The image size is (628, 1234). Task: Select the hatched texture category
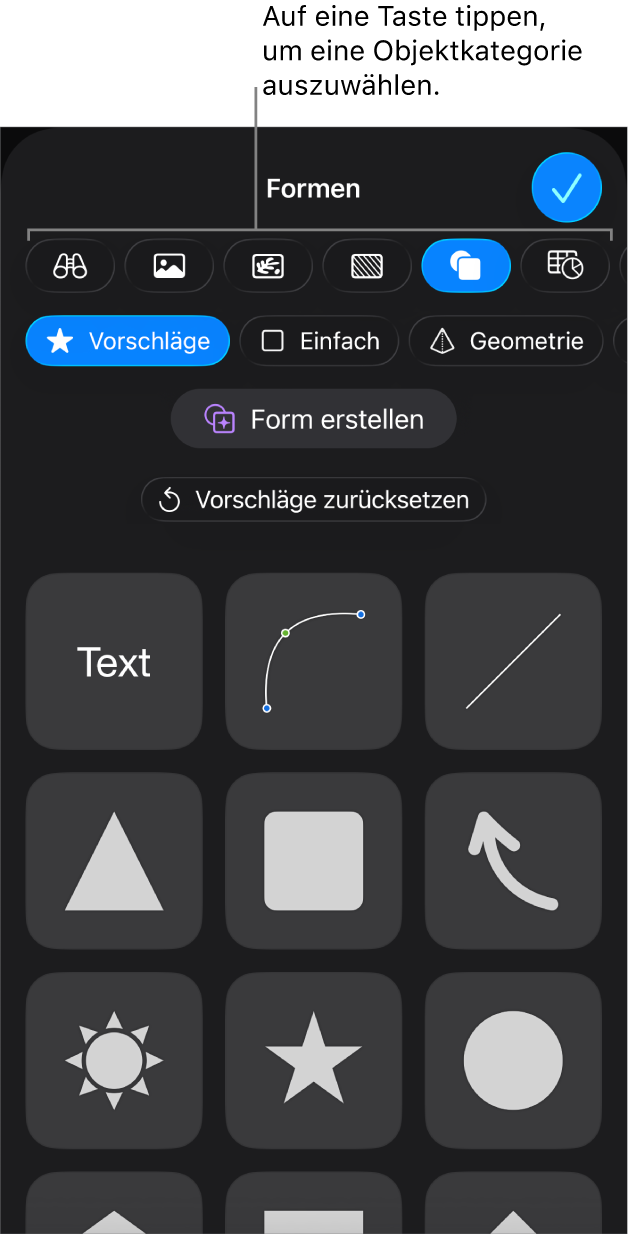tap(367, 266)
